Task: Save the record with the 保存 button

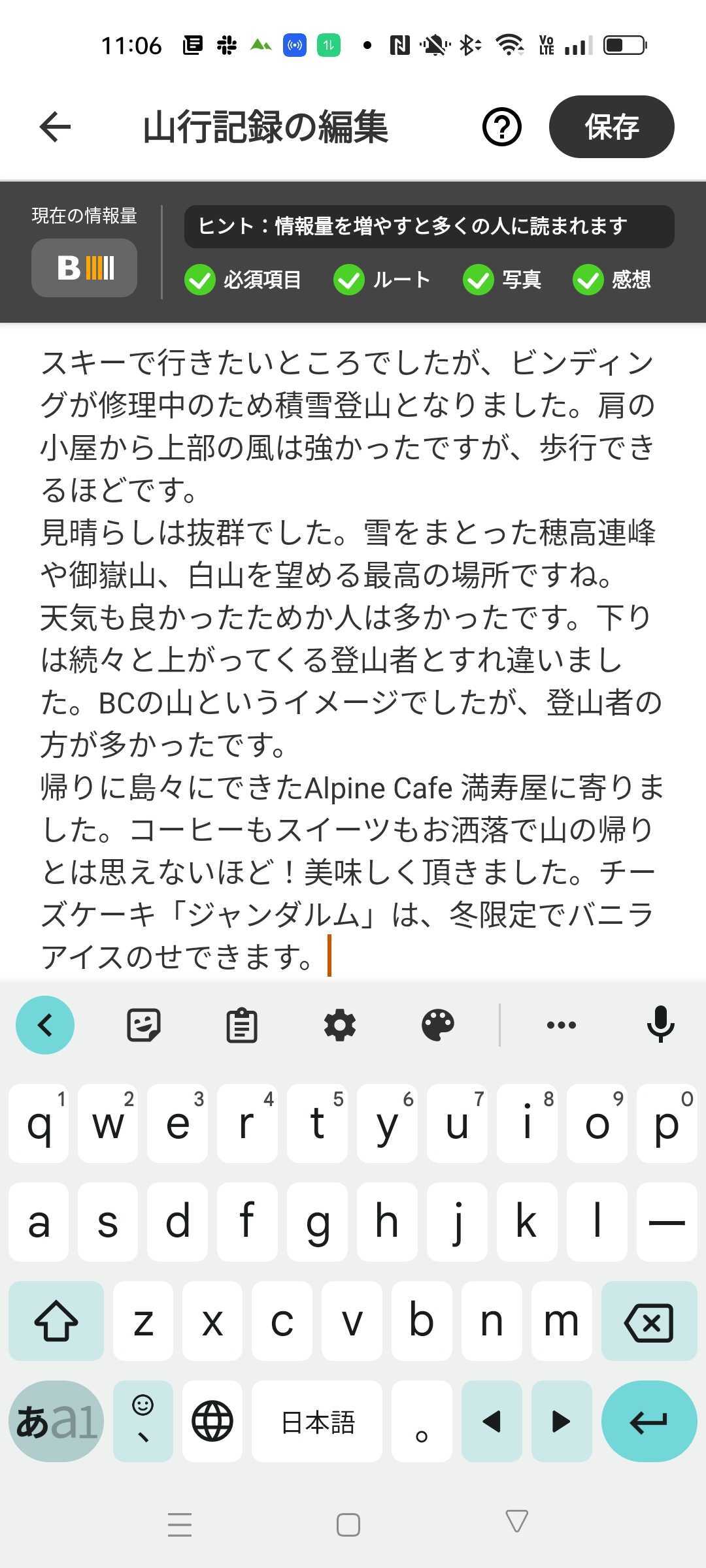Action: [611, 127]
